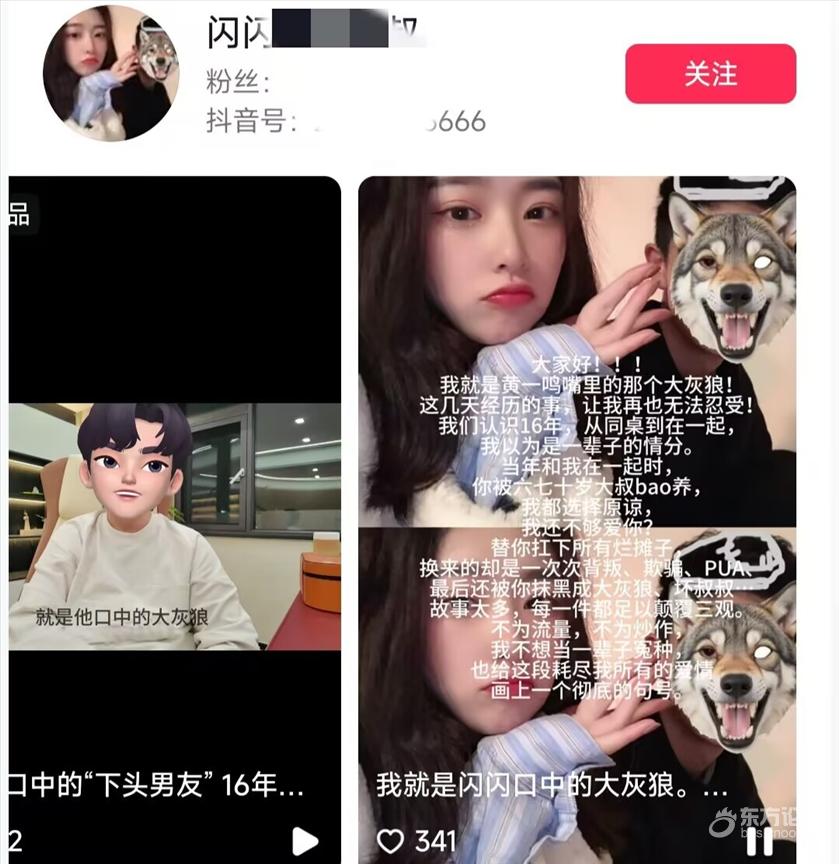This screenshot has height=864, width=839.
Task: Follow this Douyin account with 关注
Action: tap(710, 74)
